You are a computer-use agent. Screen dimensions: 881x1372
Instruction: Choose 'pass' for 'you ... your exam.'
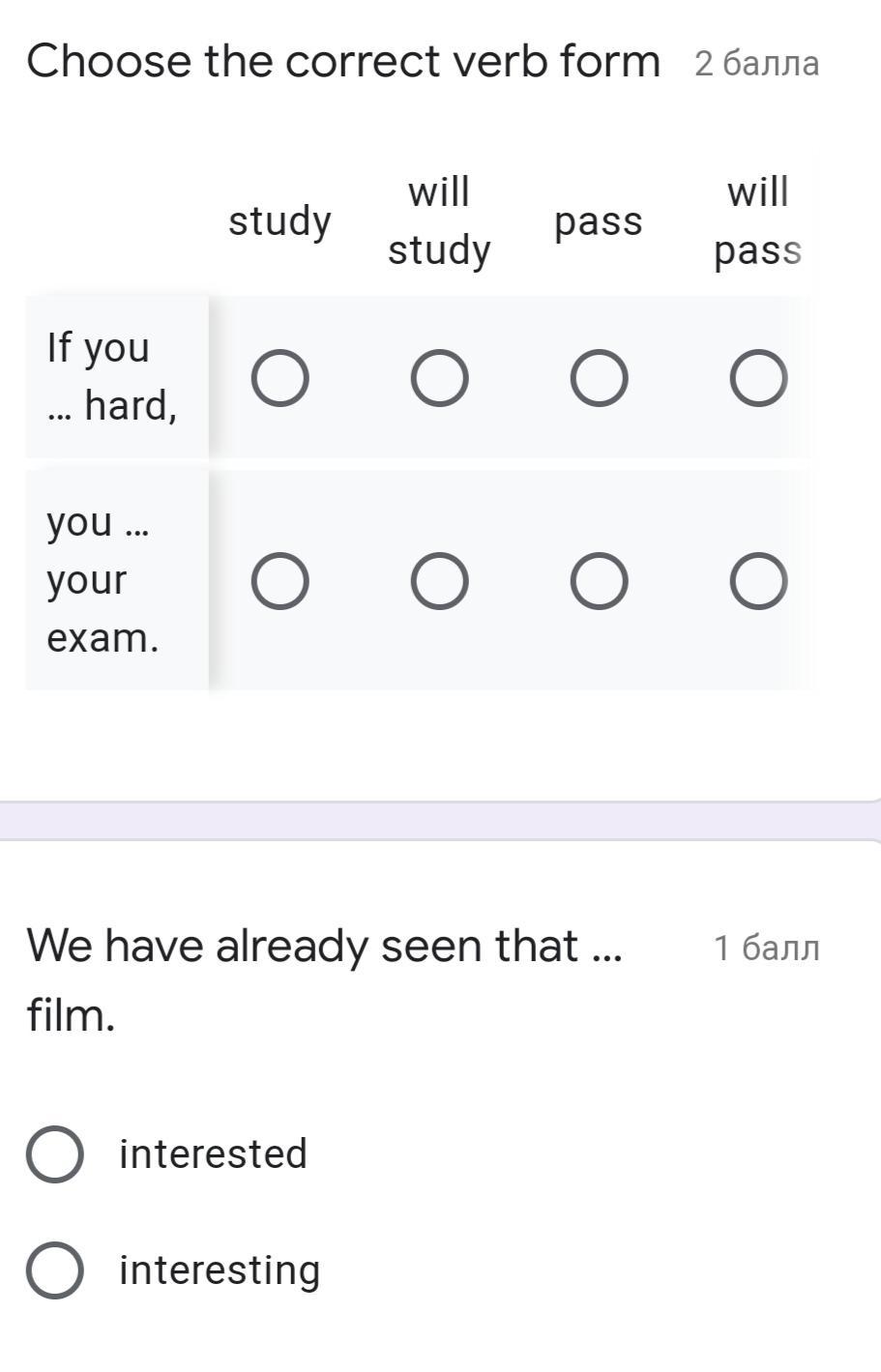point(599,582)
